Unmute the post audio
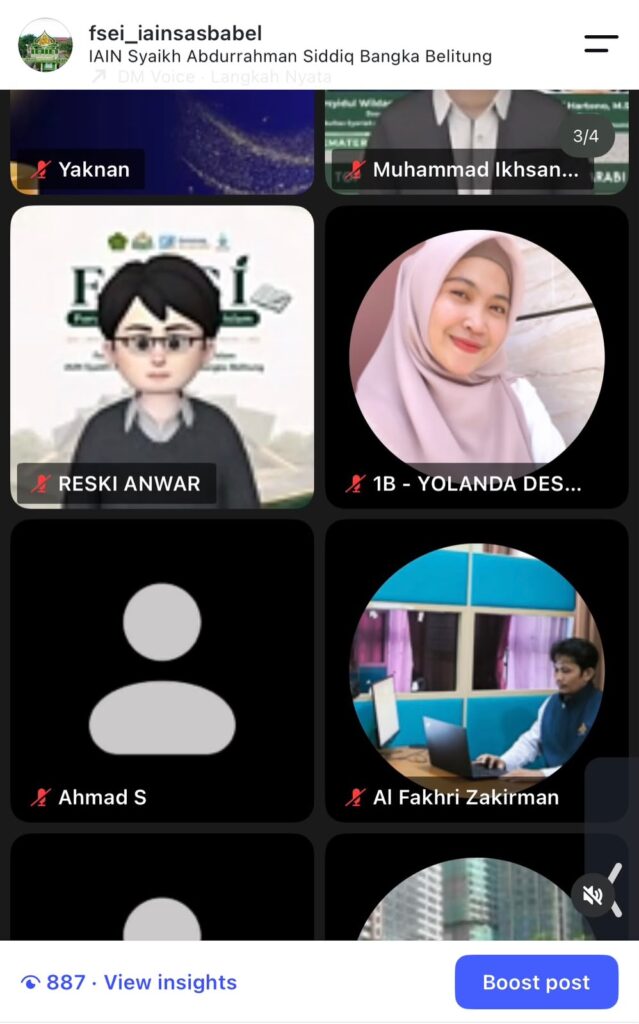 [593, 894]
